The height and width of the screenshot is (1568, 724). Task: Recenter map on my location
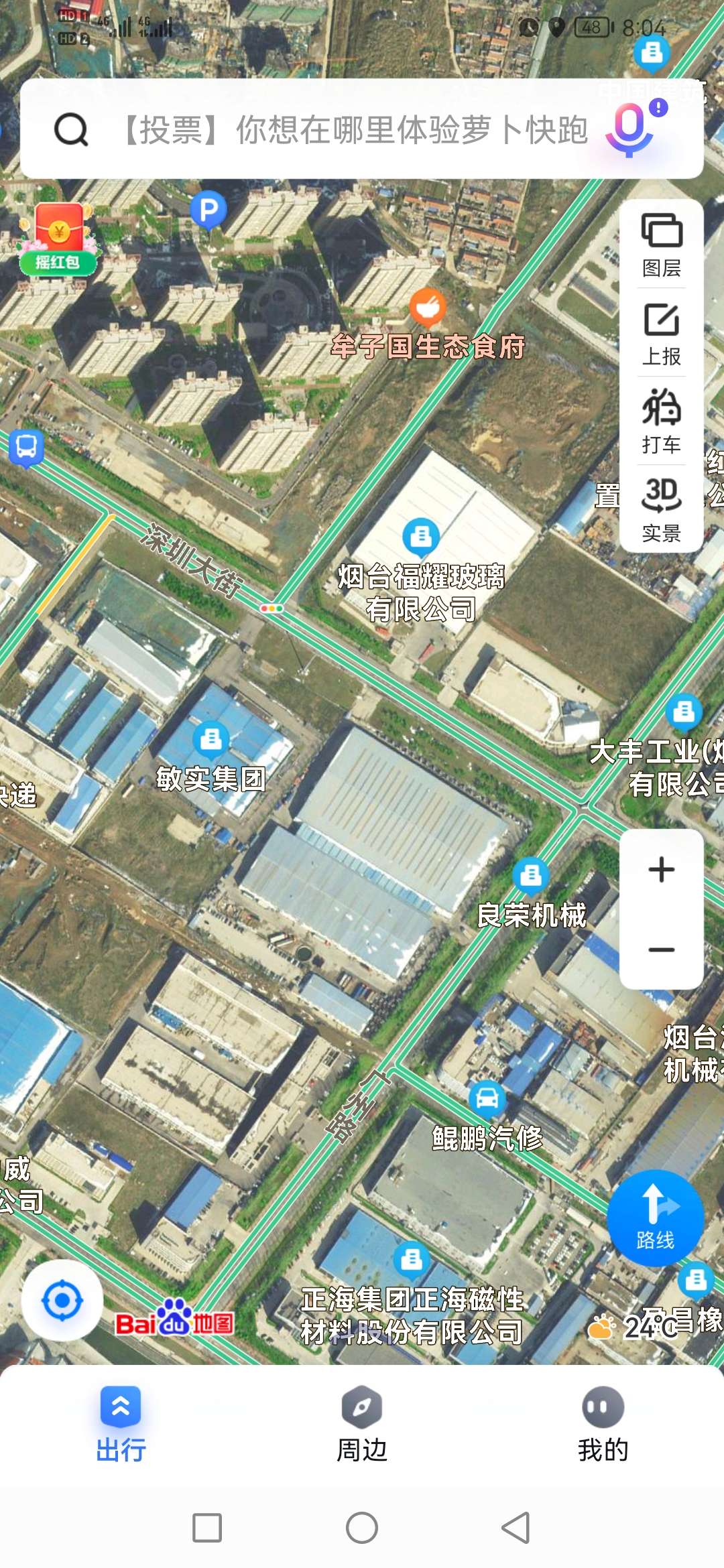pos(62,1301)
